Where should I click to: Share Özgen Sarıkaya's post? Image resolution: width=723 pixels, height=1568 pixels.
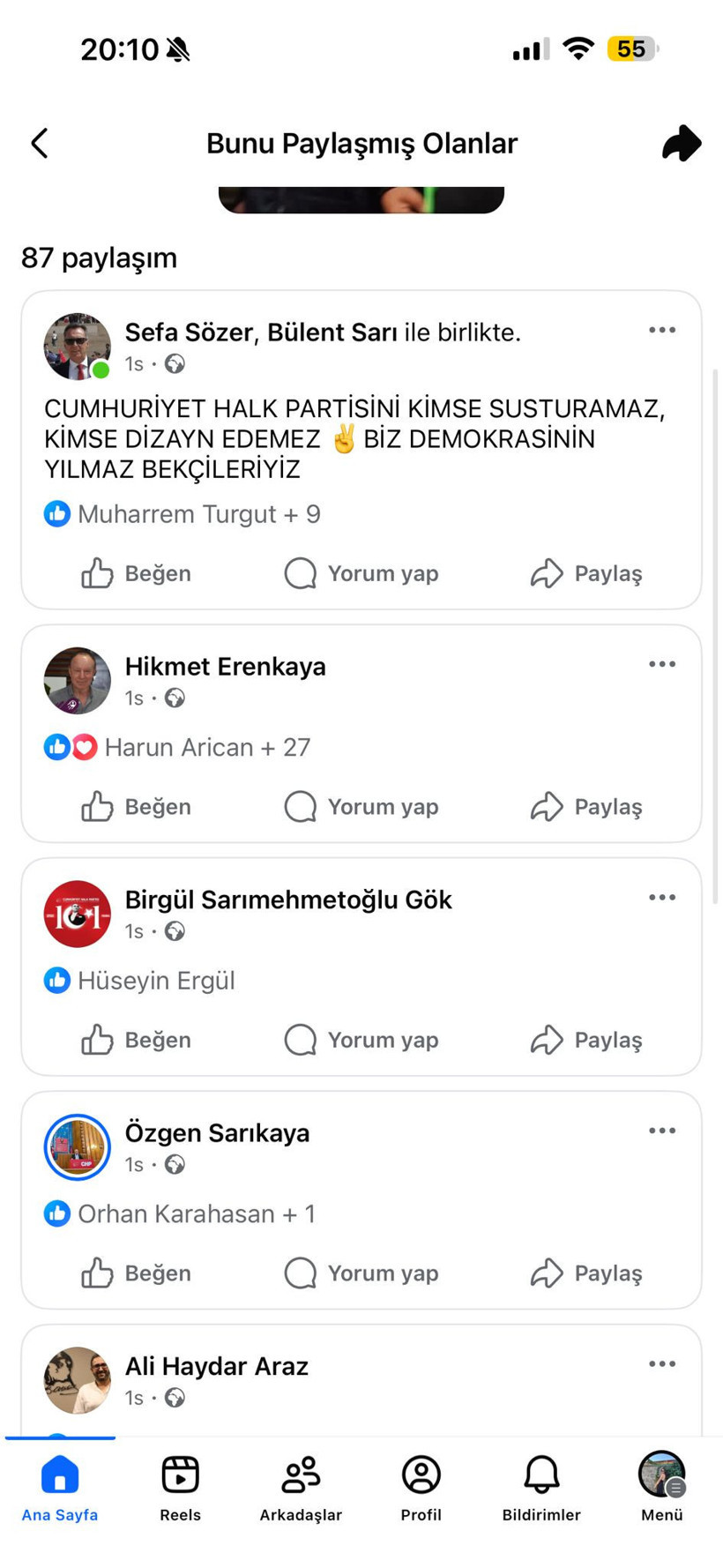coord(586,1273)
